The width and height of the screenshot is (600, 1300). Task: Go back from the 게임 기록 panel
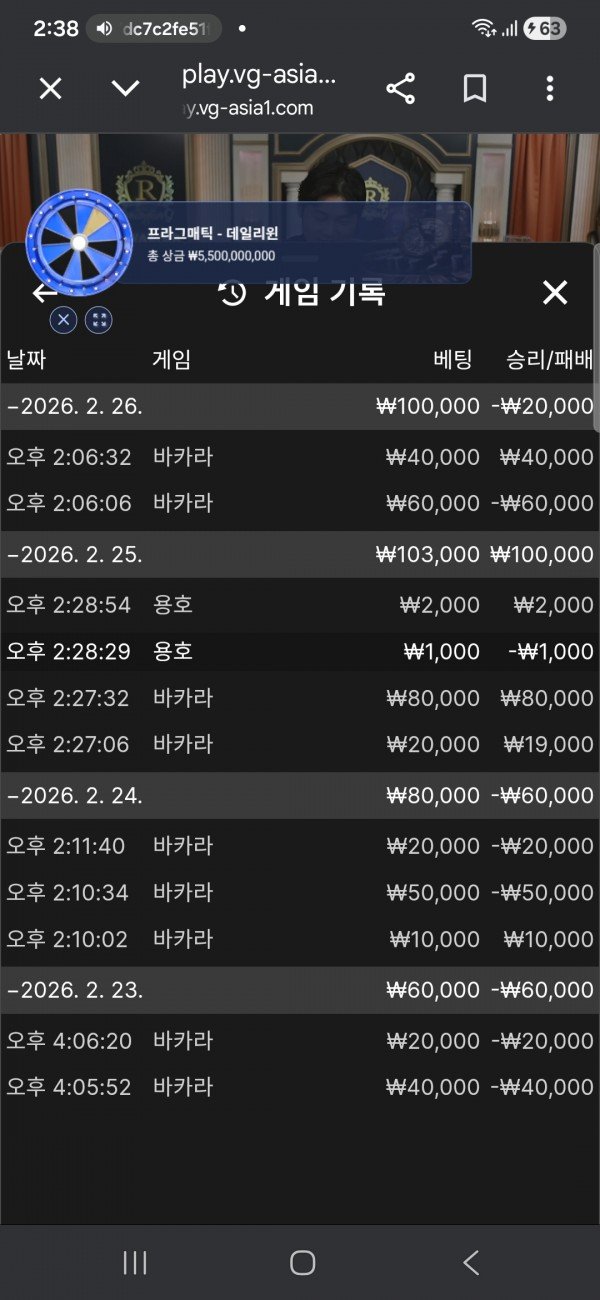tap(44, 293)
